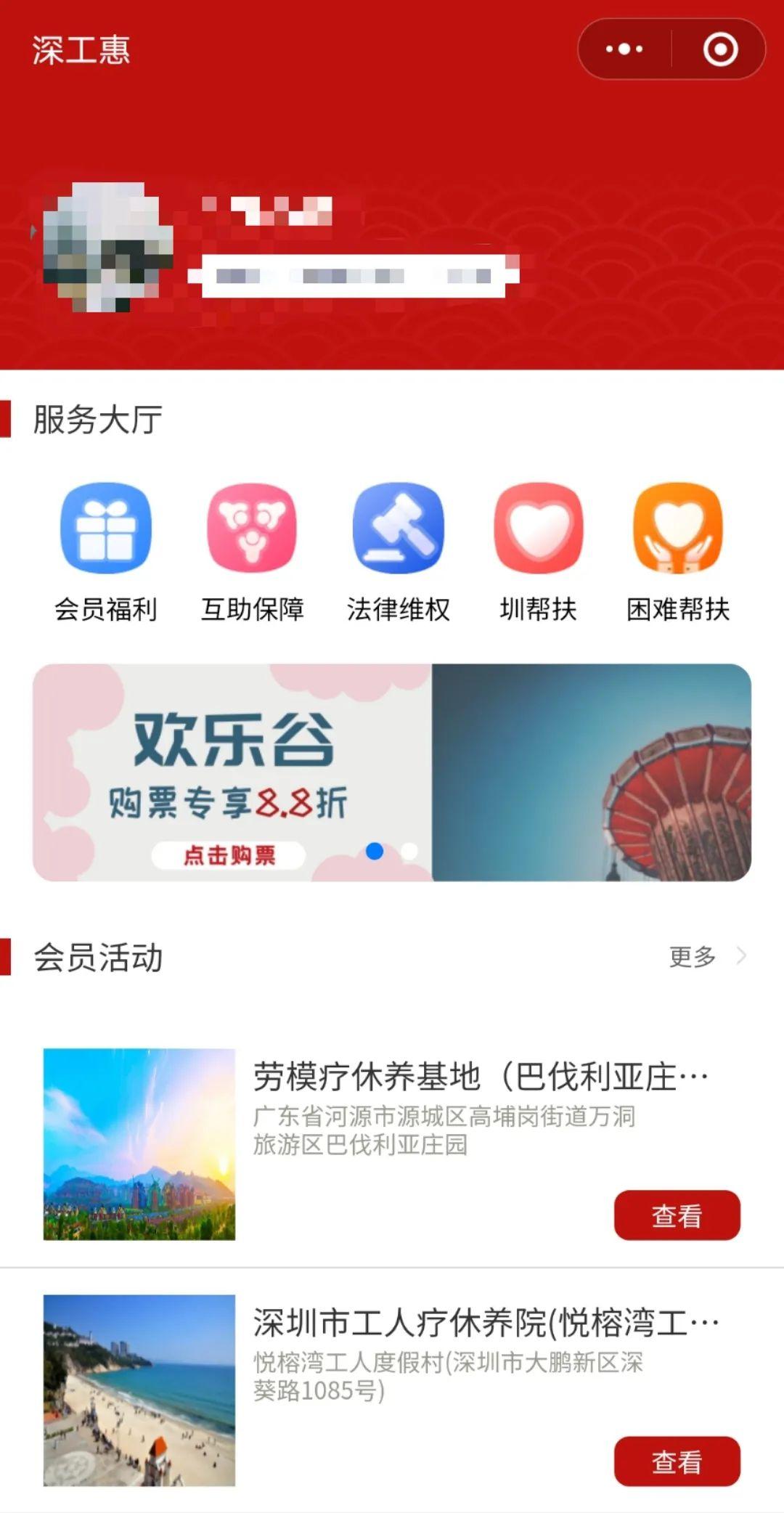Image resolution: width=784 pixels, height=1513 pixels.
Task: Close the mini program with the circle button
Action: [720, 49]
